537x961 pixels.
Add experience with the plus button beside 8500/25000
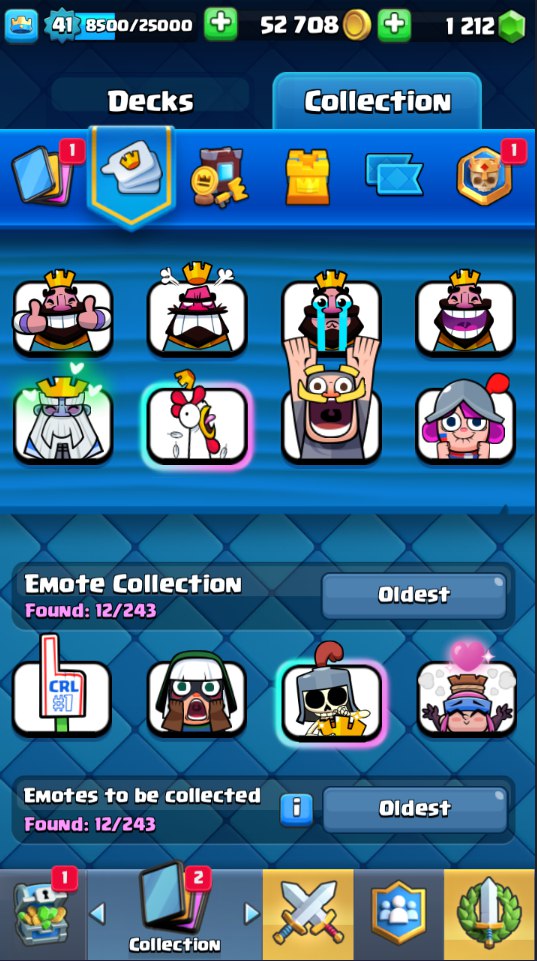[x=221, y=25]
